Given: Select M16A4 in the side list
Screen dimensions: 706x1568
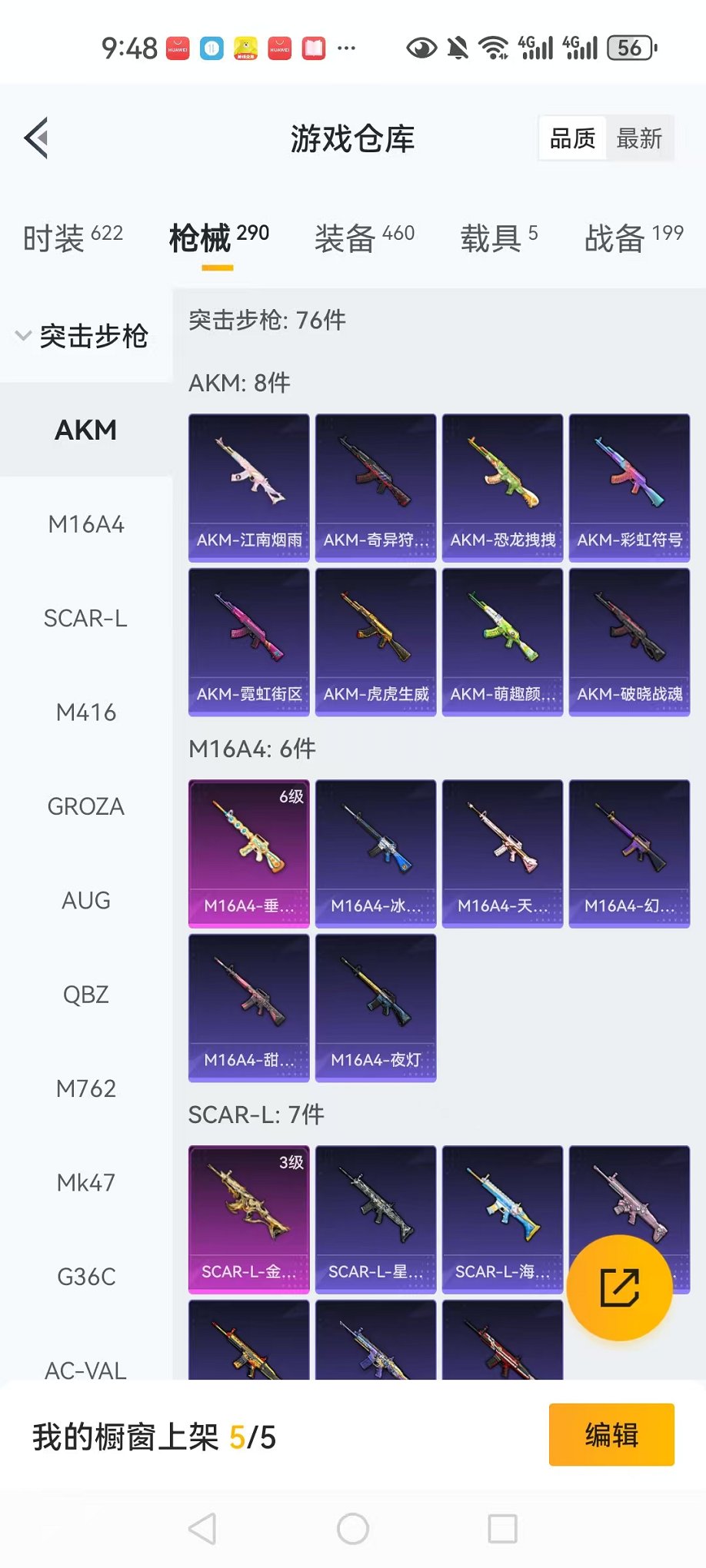Looking at the screenshot, I should coord(86,524).
